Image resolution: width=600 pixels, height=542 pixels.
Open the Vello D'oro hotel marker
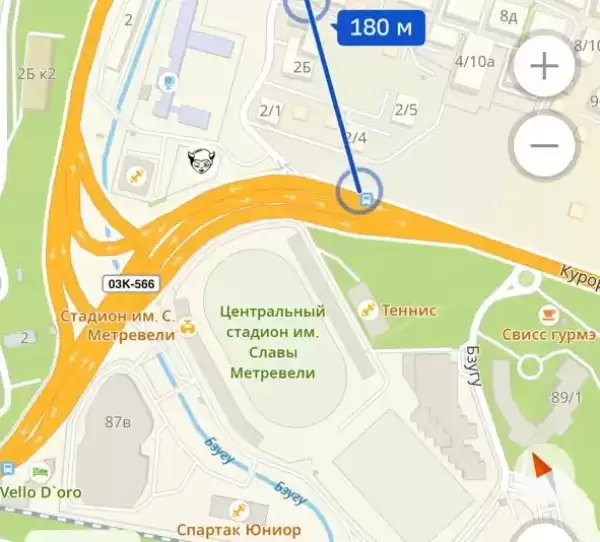click(40, 472)
